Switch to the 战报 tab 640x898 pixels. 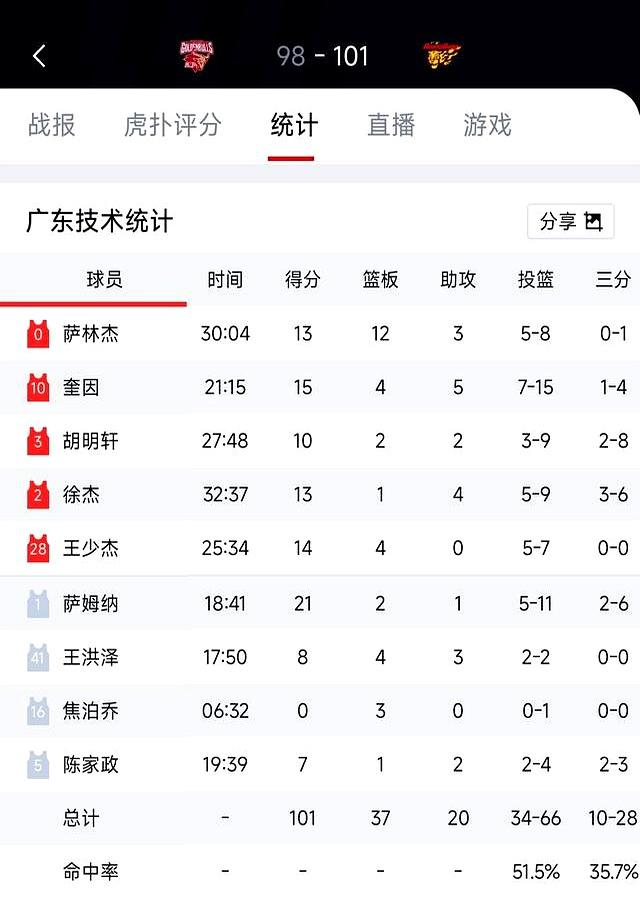tap(52, 125)
